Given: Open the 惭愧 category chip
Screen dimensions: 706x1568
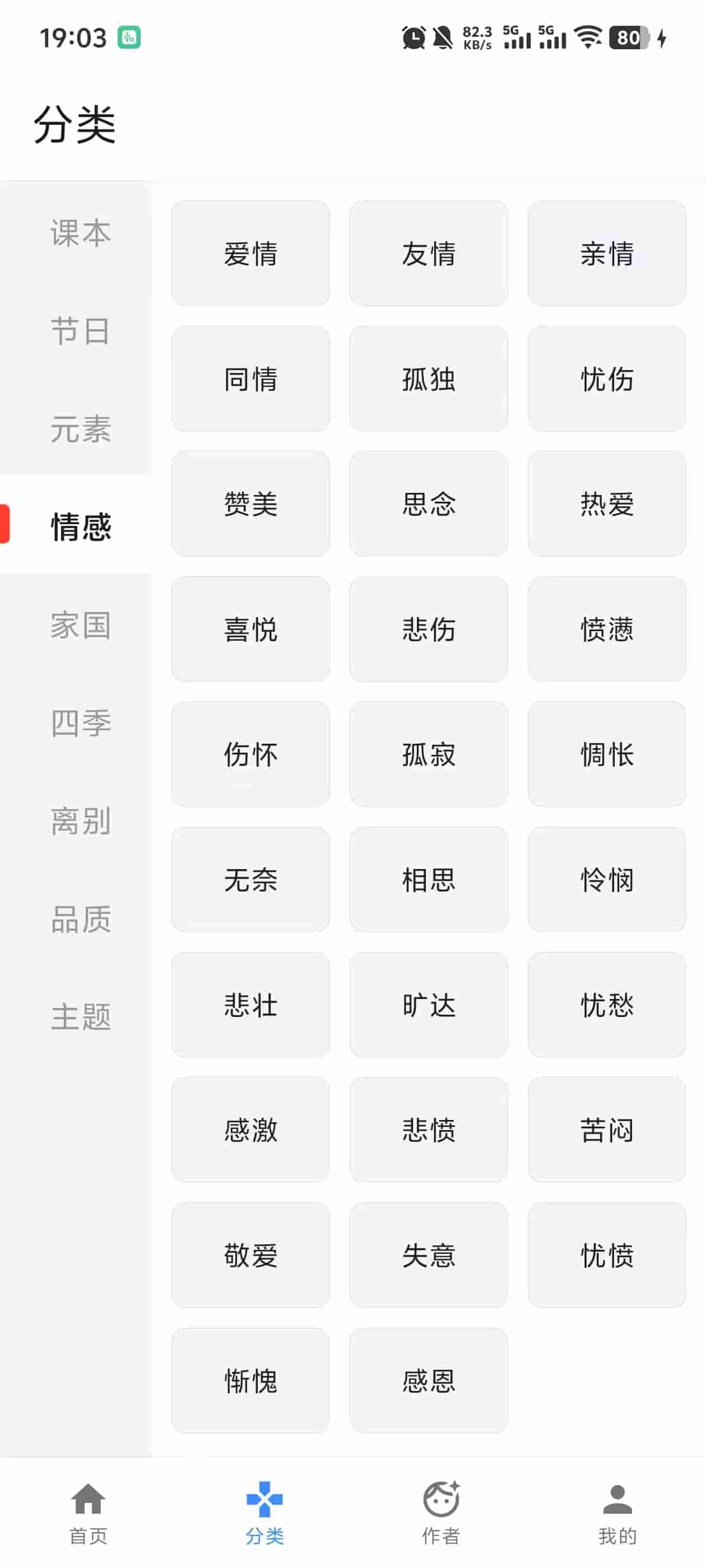Looking at the screenshot, I should pos(250,1380).
